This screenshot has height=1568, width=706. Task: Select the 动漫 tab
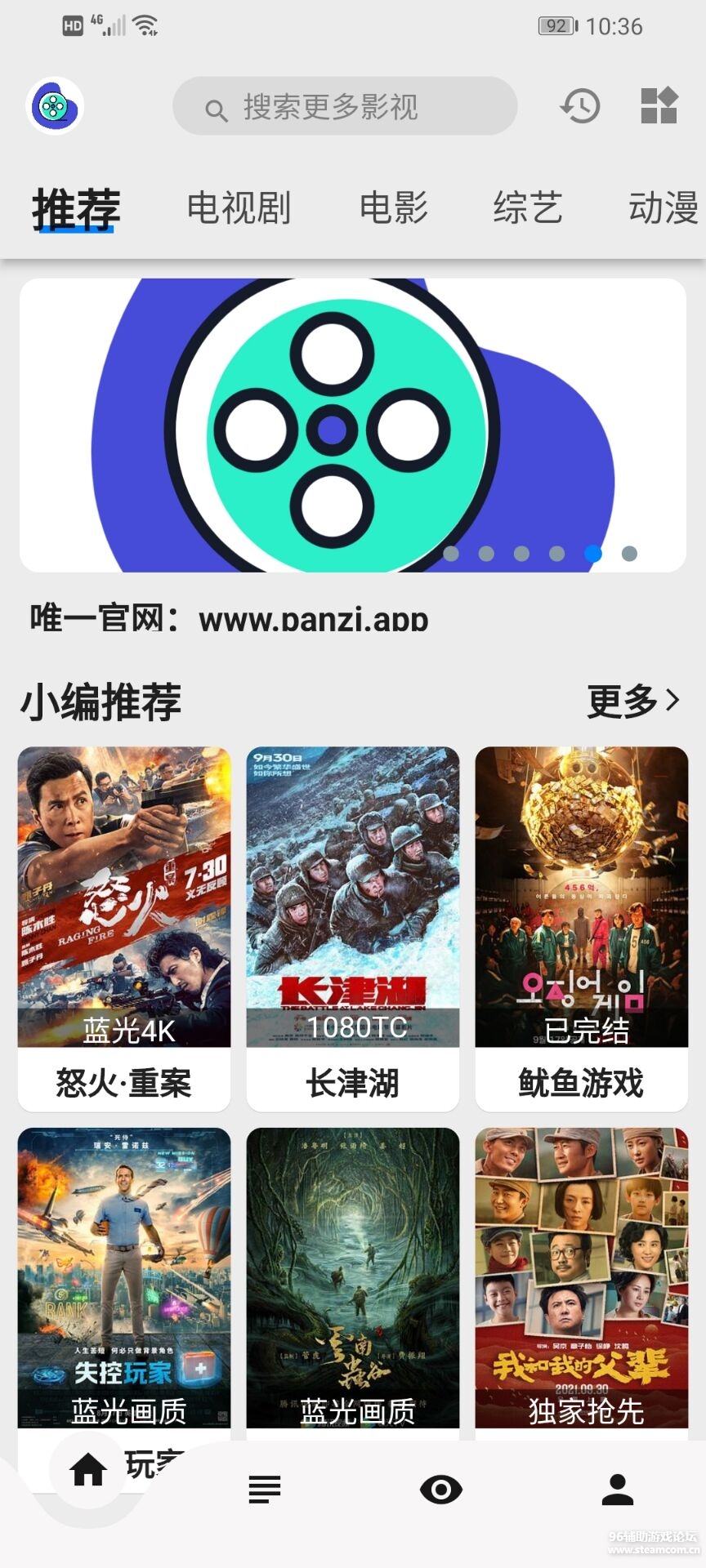pos(664,209)
